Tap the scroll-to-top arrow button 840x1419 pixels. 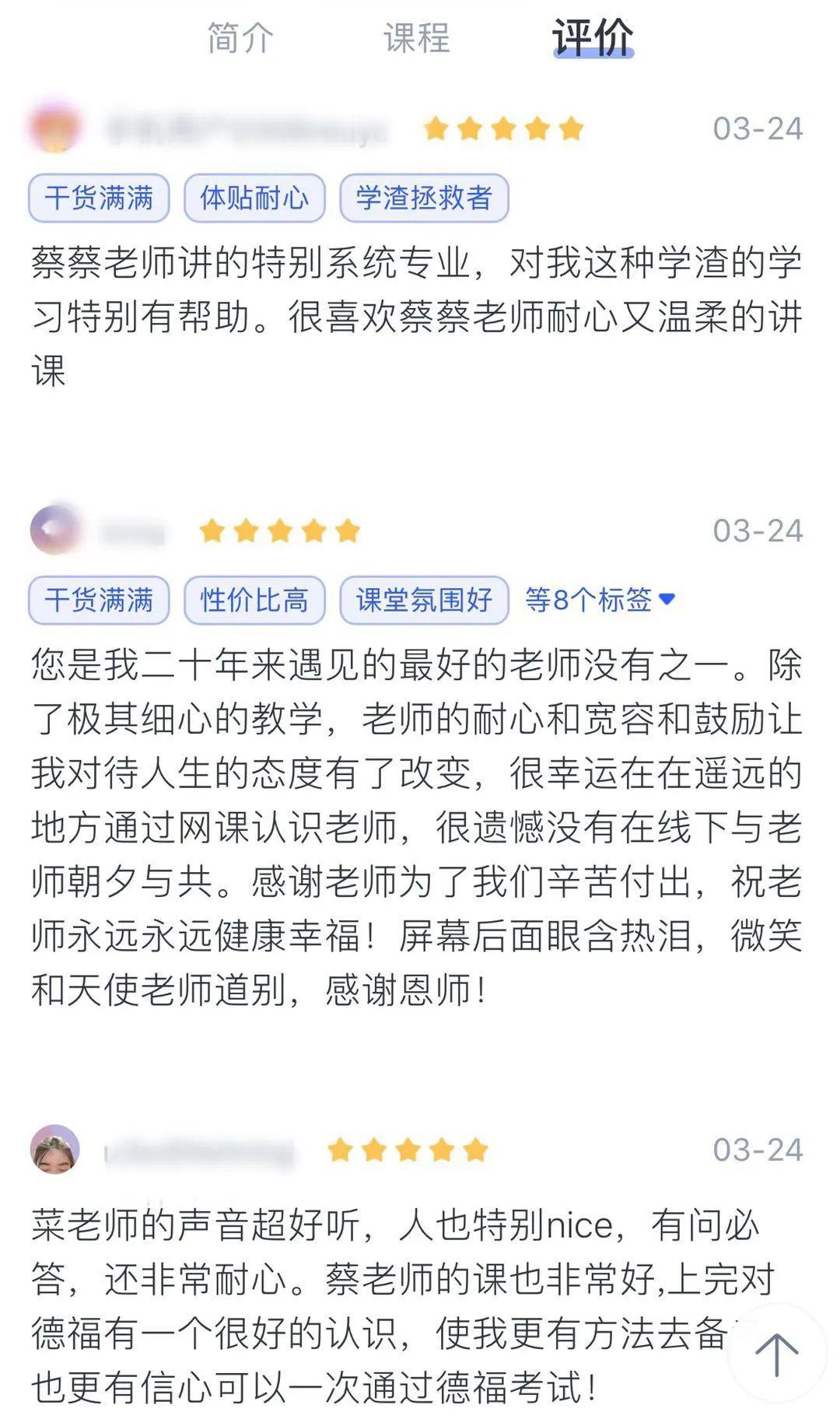[776, 1354]
